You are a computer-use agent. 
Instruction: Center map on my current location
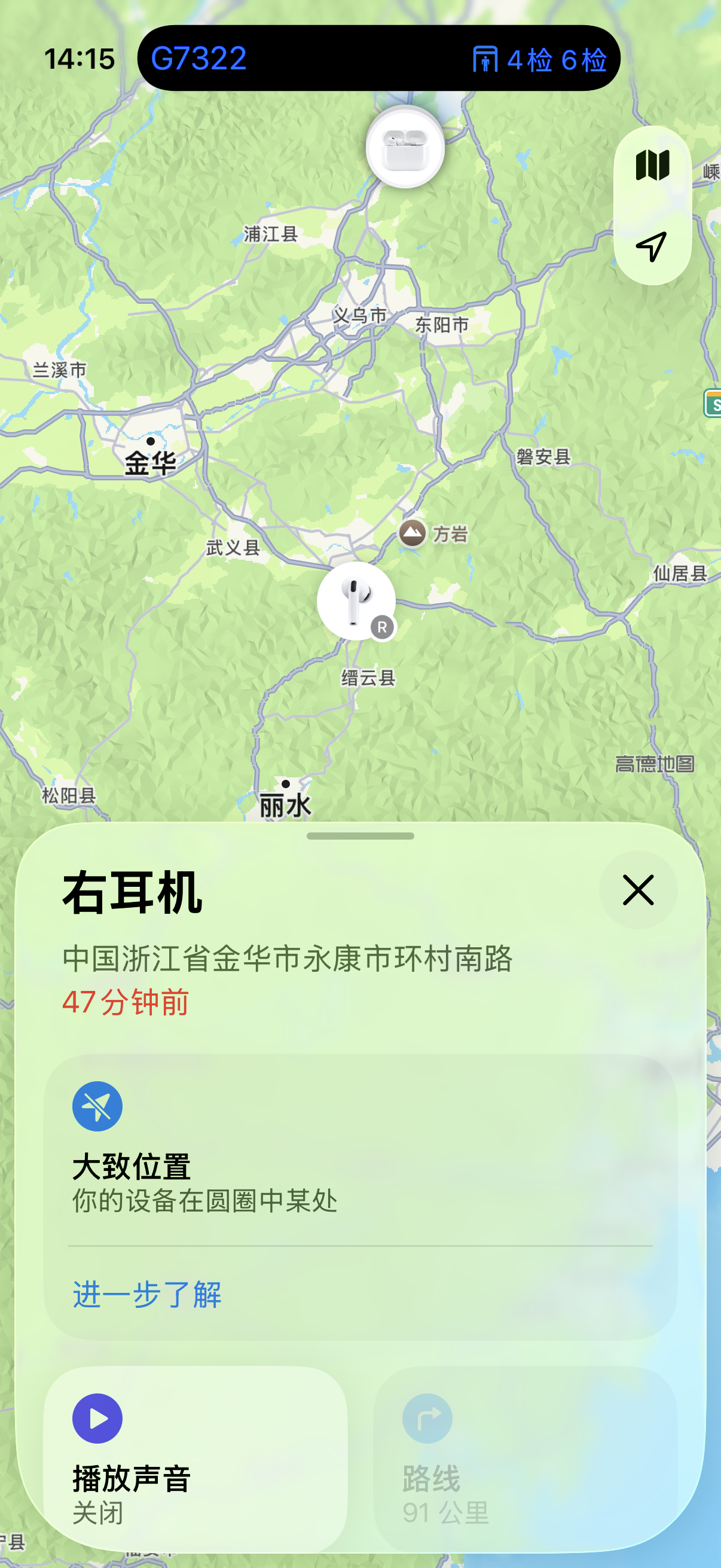[652, 246]
